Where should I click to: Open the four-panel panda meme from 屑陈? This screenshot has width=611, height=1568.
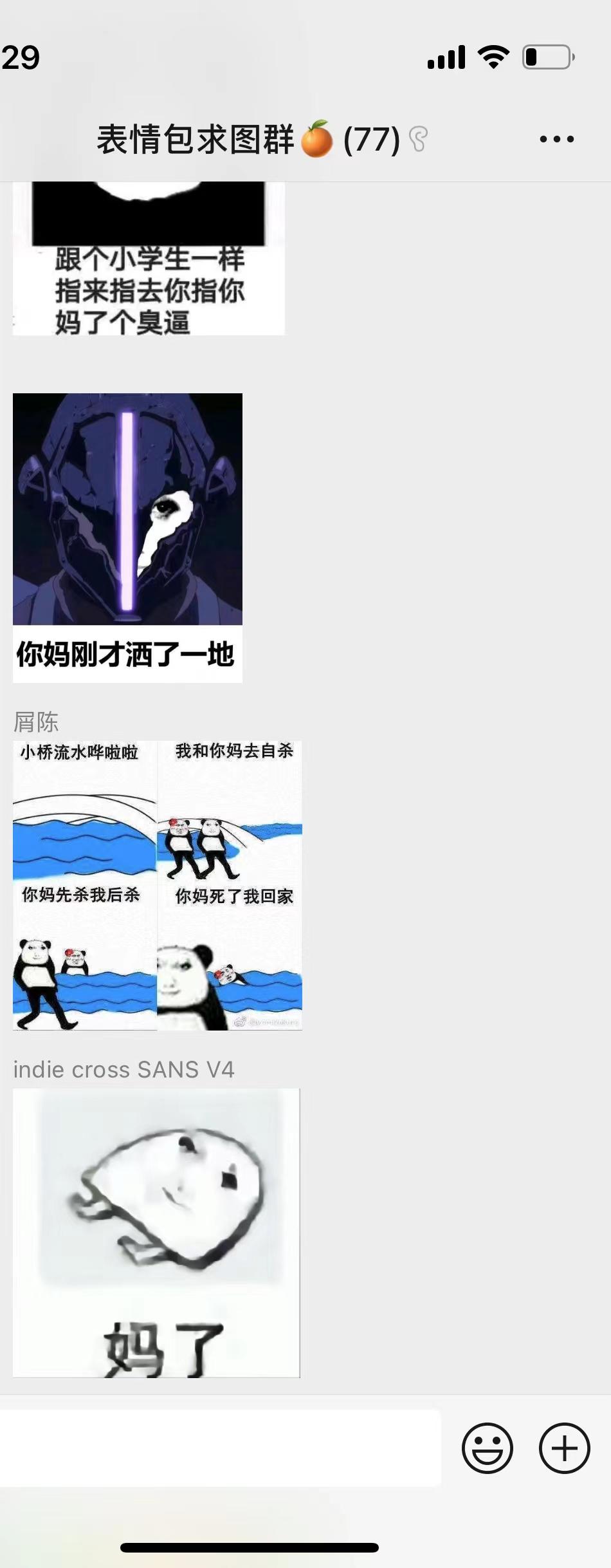[x=158, y=885]
